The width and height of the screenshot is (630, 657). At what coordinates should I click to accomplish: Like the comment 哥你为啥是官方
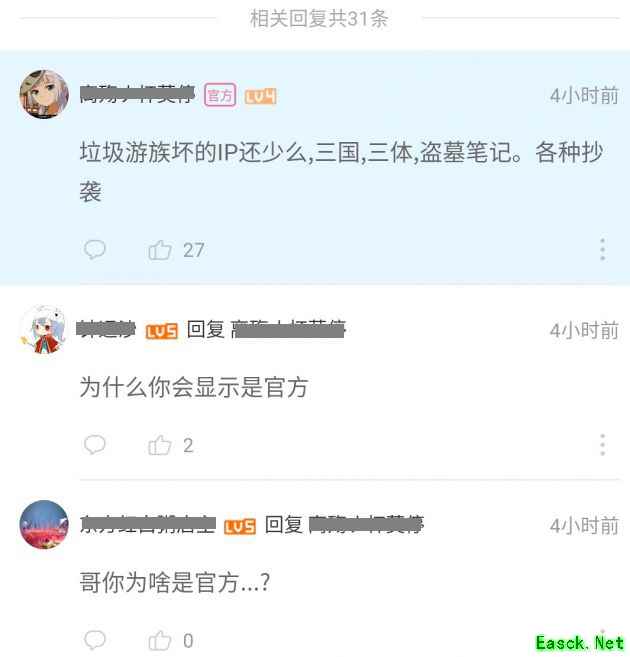160,640
